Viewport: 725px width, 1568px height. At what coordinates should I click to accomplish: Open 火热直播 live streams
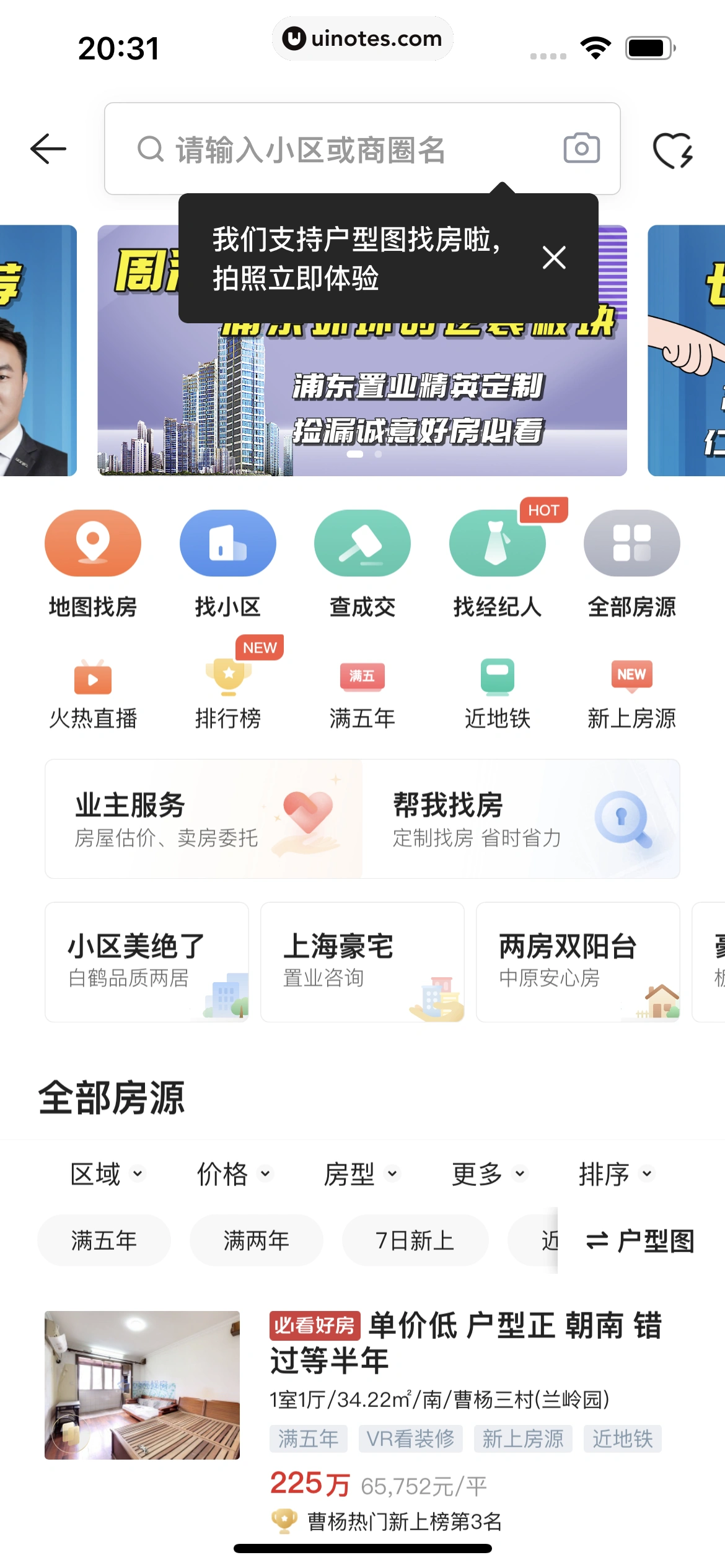93,694
